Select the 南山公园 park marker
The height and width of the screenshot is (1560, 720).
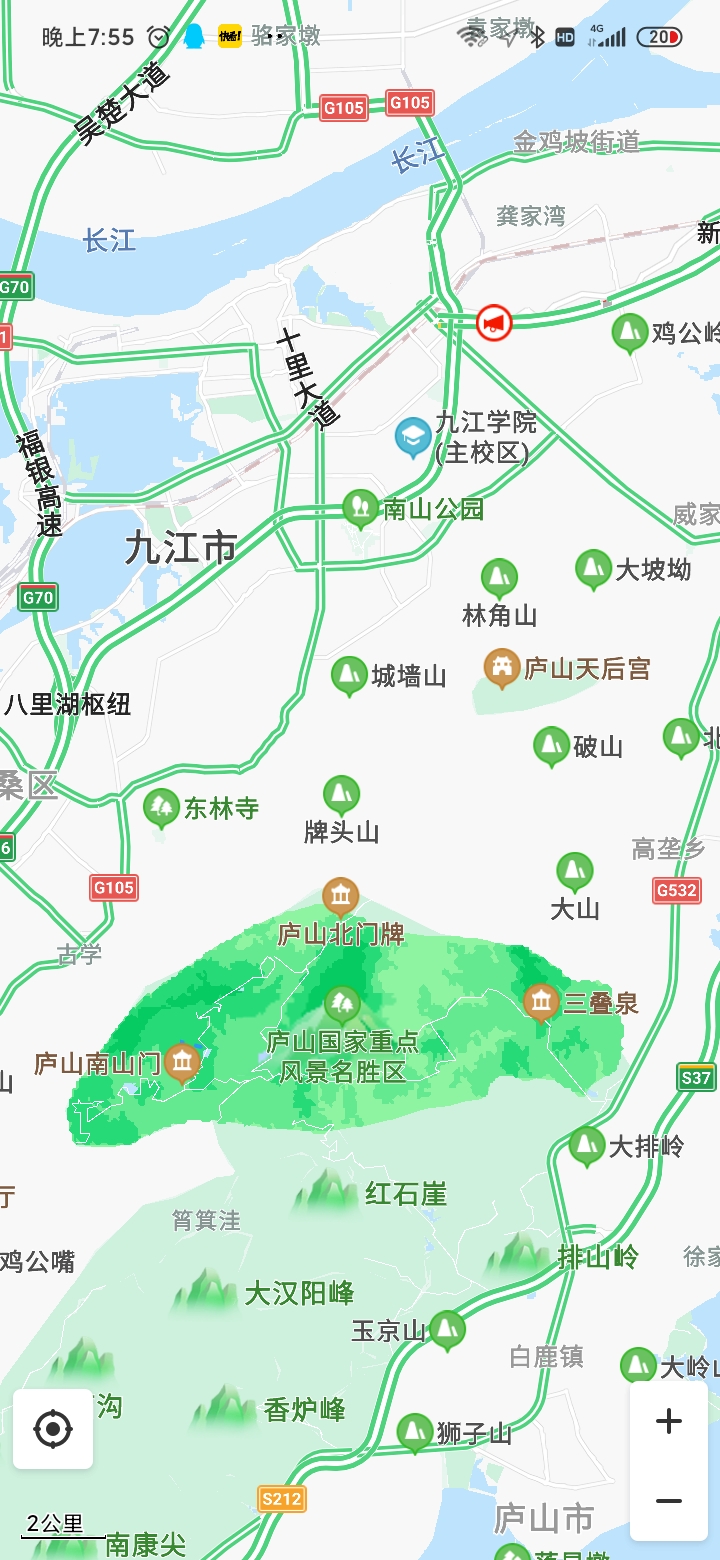click(x=360, y=508)
